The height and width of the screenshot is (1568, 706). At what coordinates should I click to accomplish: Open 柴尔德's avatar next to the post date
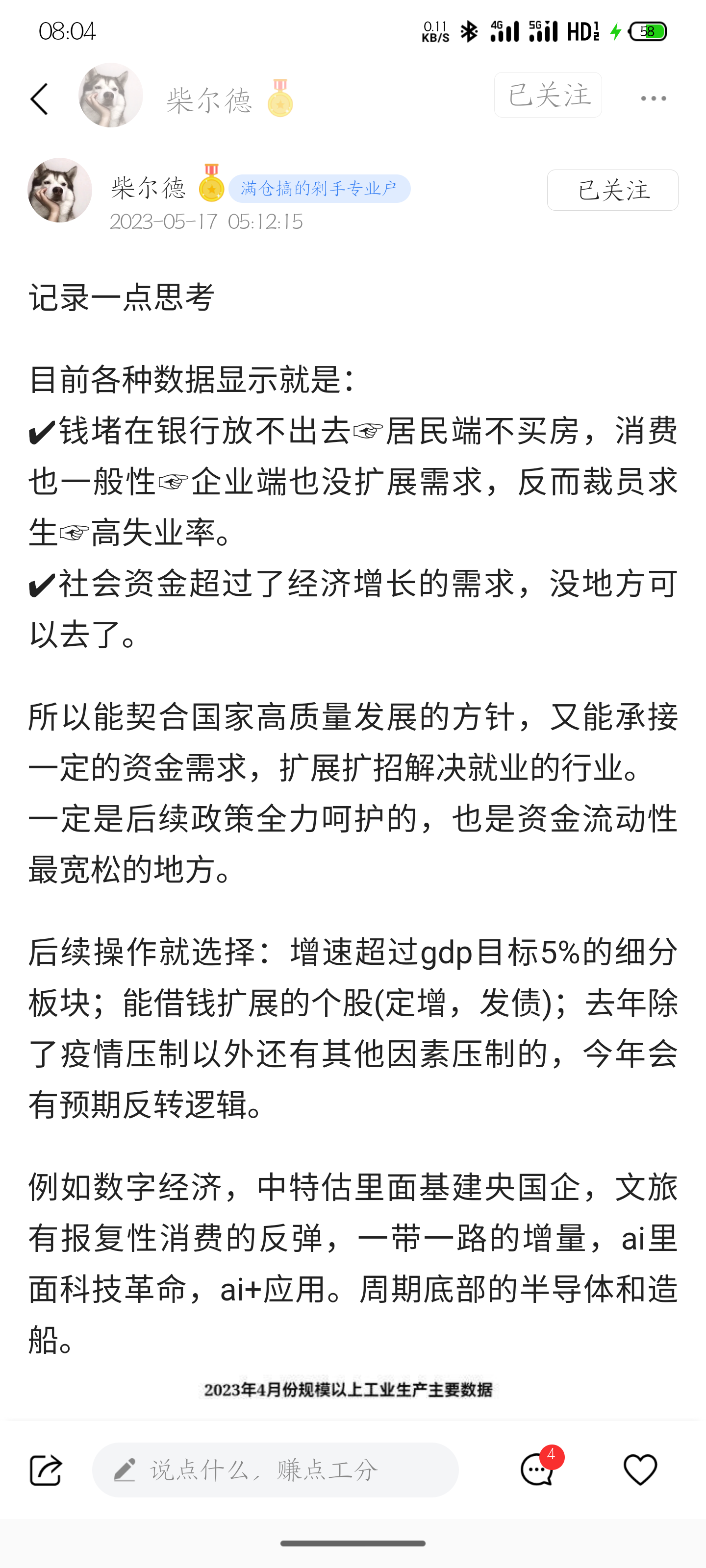pyautogui.click(x=60, y=190)
